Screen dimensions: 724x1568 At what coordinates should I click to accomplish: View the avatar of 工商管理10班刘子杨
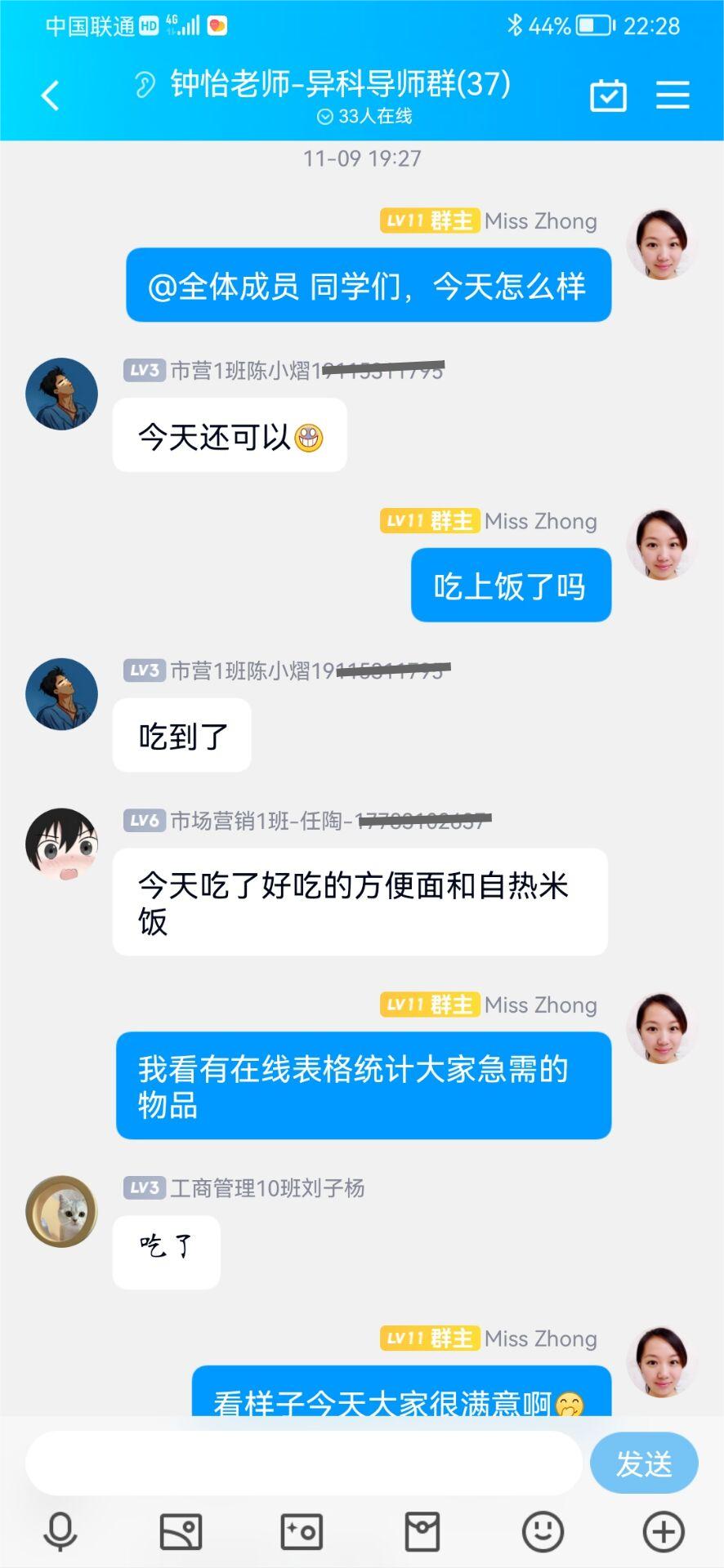62,1211
